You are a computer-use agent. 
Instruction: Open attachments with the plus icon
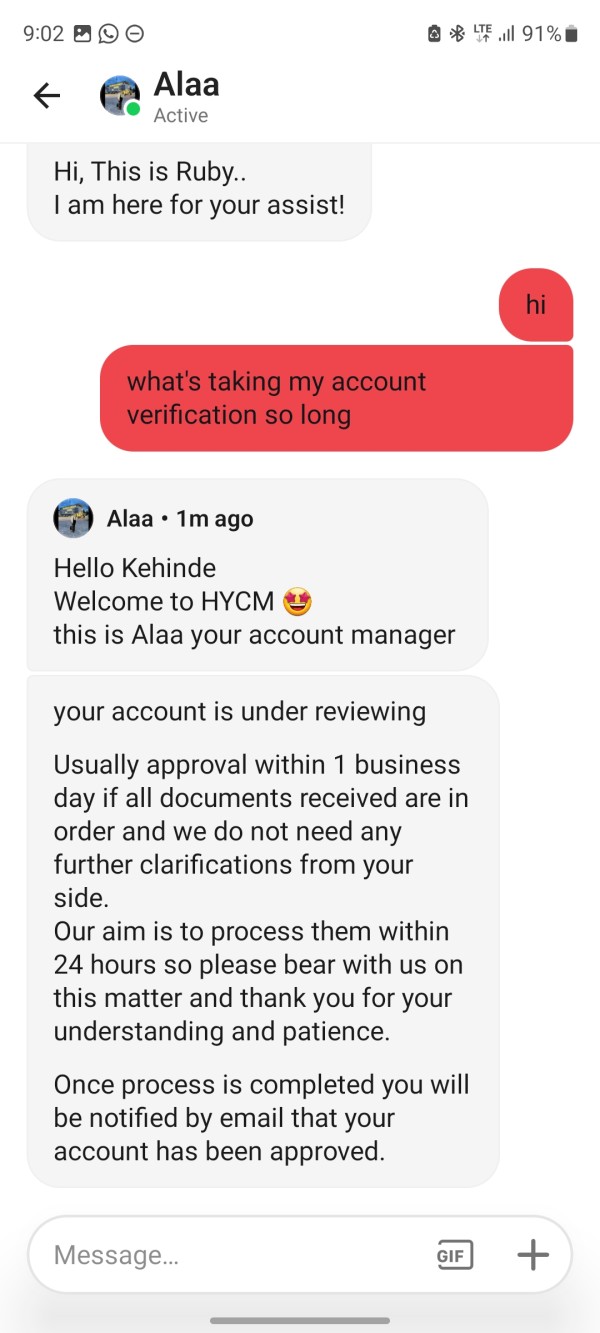pyautogui.click(x=533, y=1254)
